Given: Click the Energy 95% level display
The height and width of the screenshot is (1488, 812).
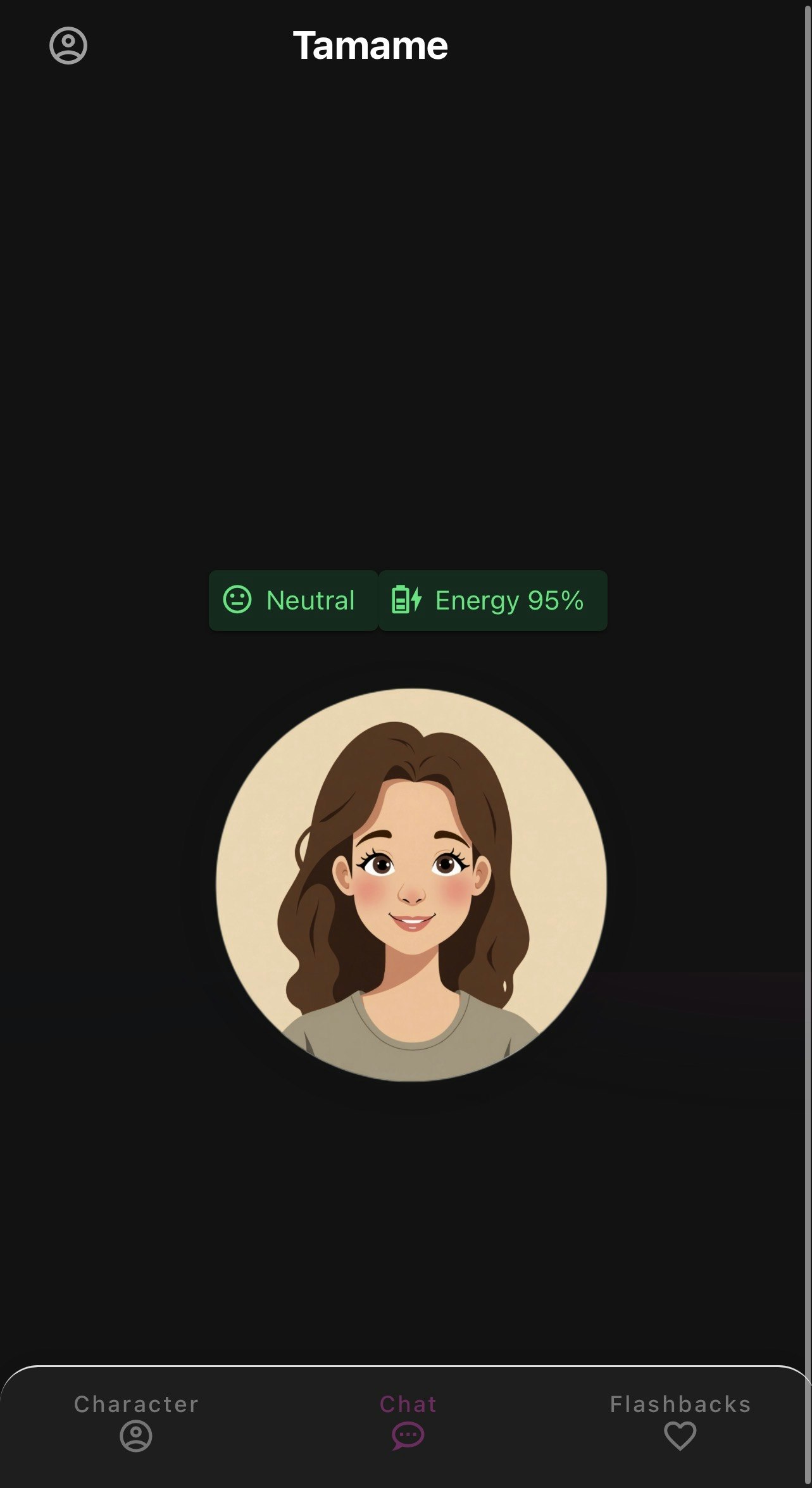Looking at the screenshot, I should pyautogui.click(x=509, y=601).
